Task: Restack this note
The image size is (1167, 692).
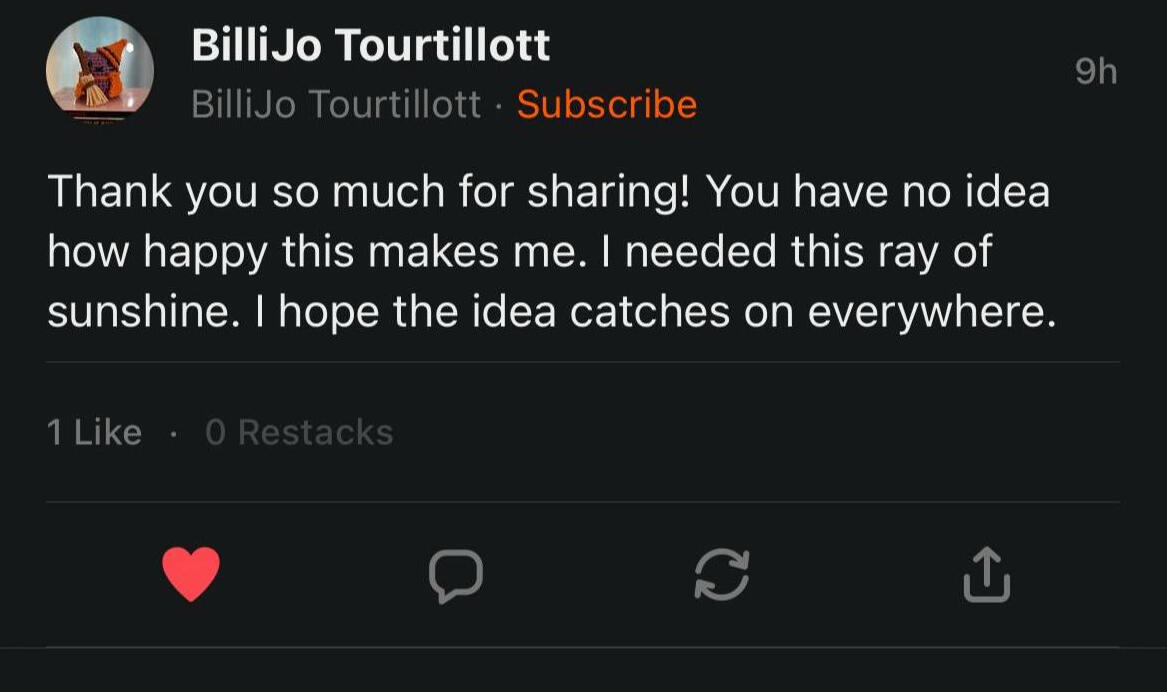Action: coord(721,576)
